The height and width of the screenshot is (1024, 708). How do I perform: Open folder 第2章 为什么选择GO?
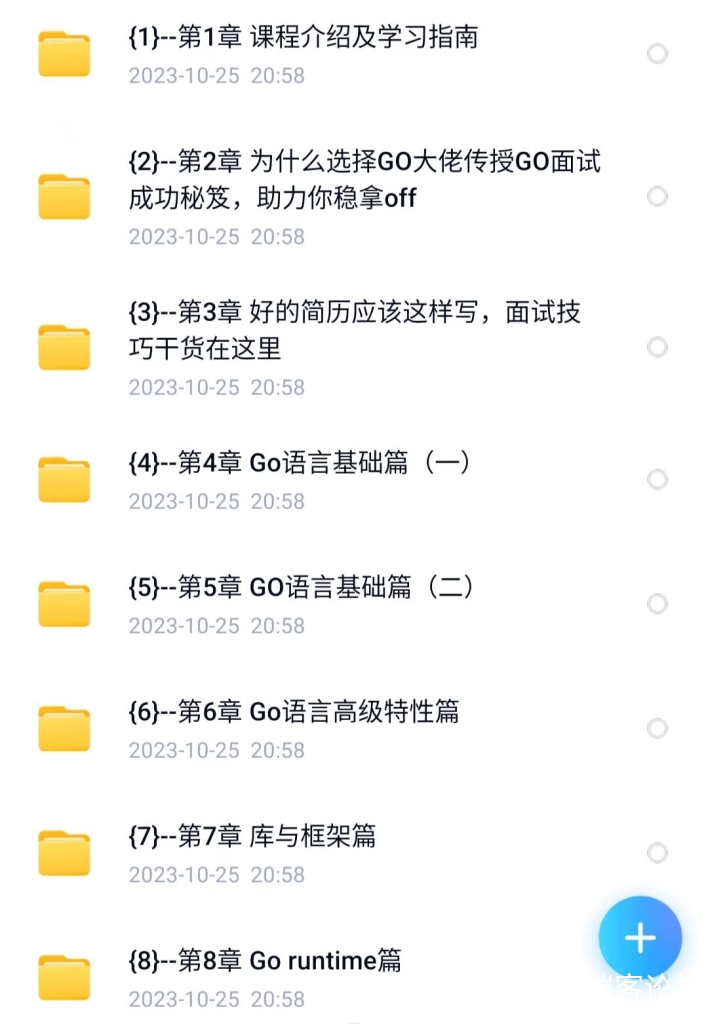tap(364, 179)
